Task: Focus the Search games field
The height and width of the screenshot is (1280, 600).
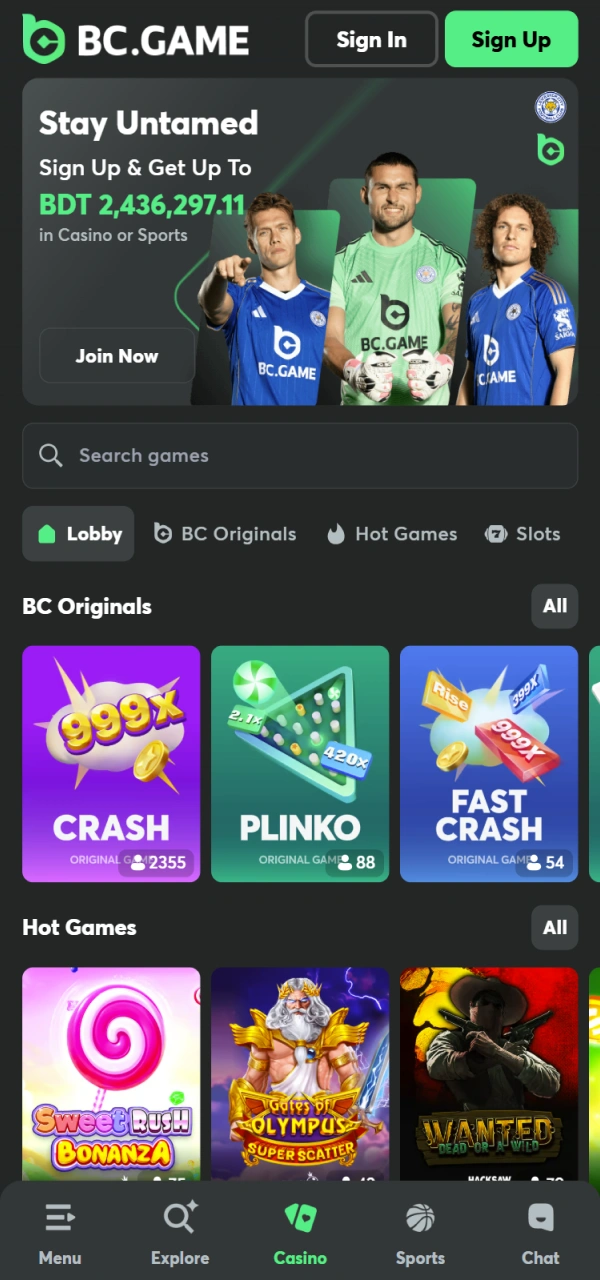Action: pos(300,456)
